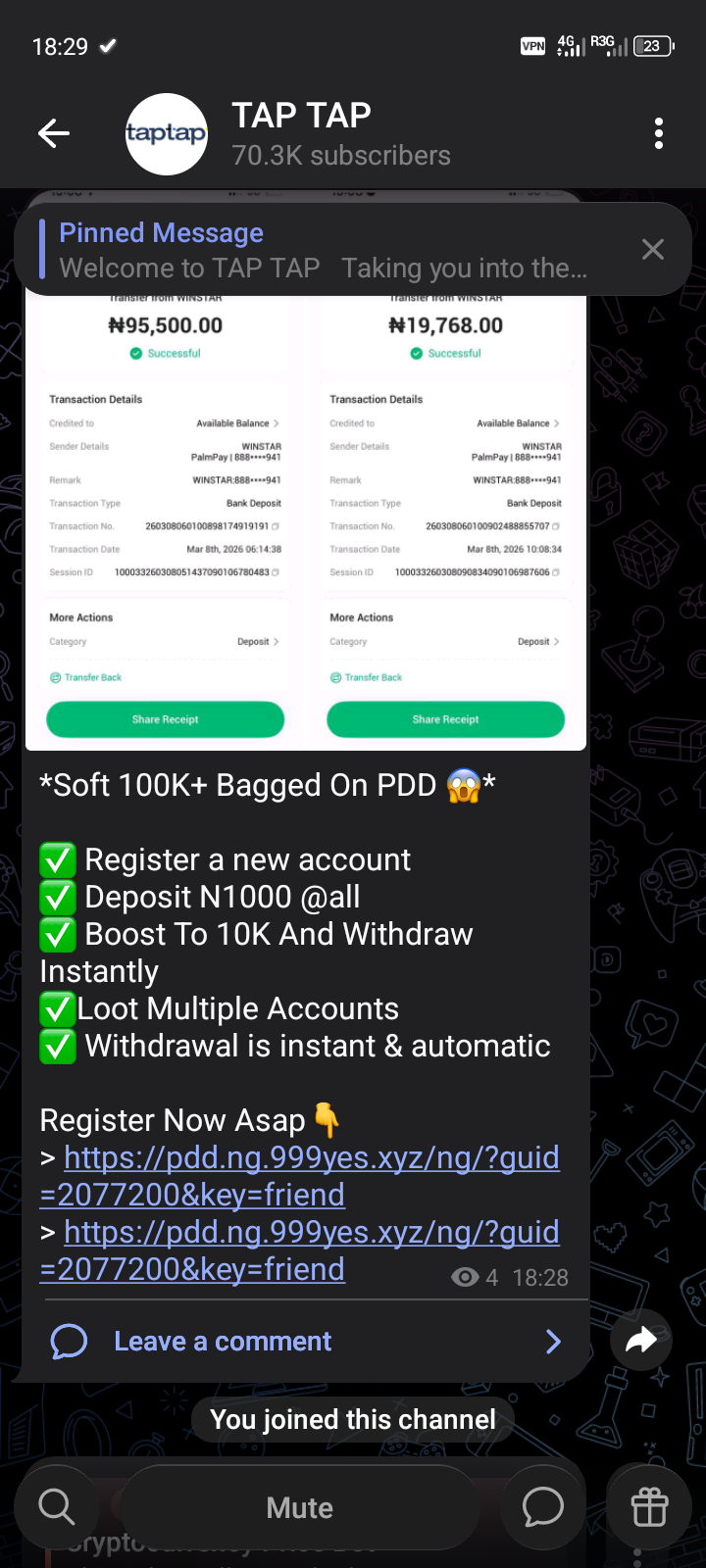This screenshot has height=1568, width=706.
Task: Share the post with forward arrow
Action: tap(641, 1340)
